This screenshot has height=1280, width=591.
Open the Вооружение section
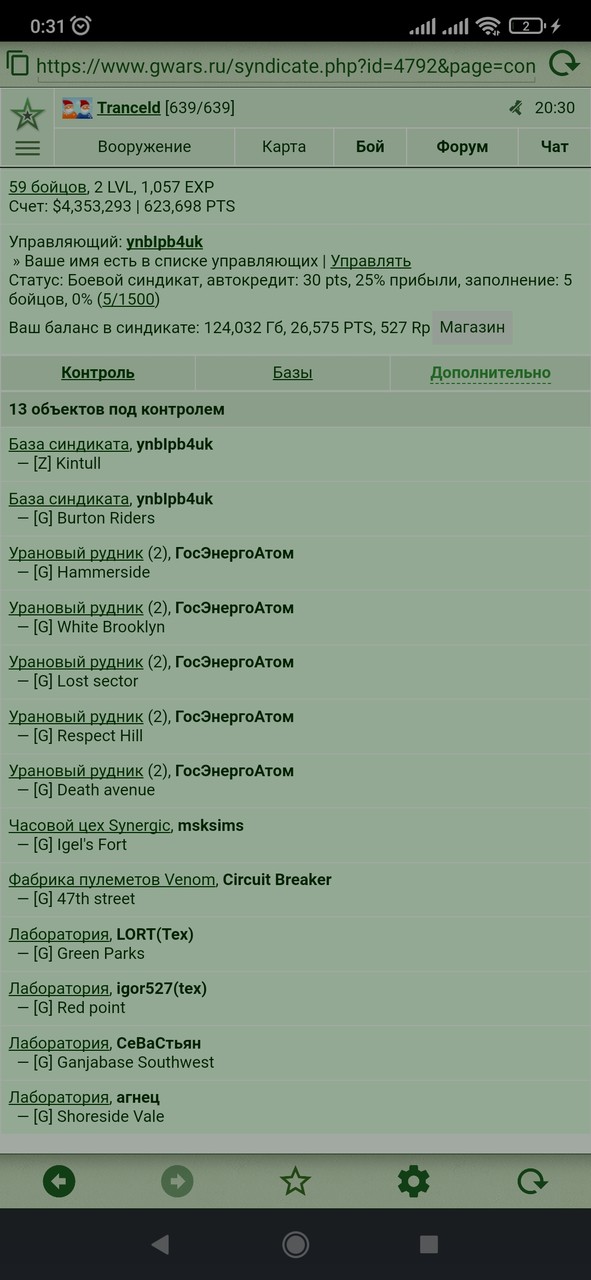144,147
